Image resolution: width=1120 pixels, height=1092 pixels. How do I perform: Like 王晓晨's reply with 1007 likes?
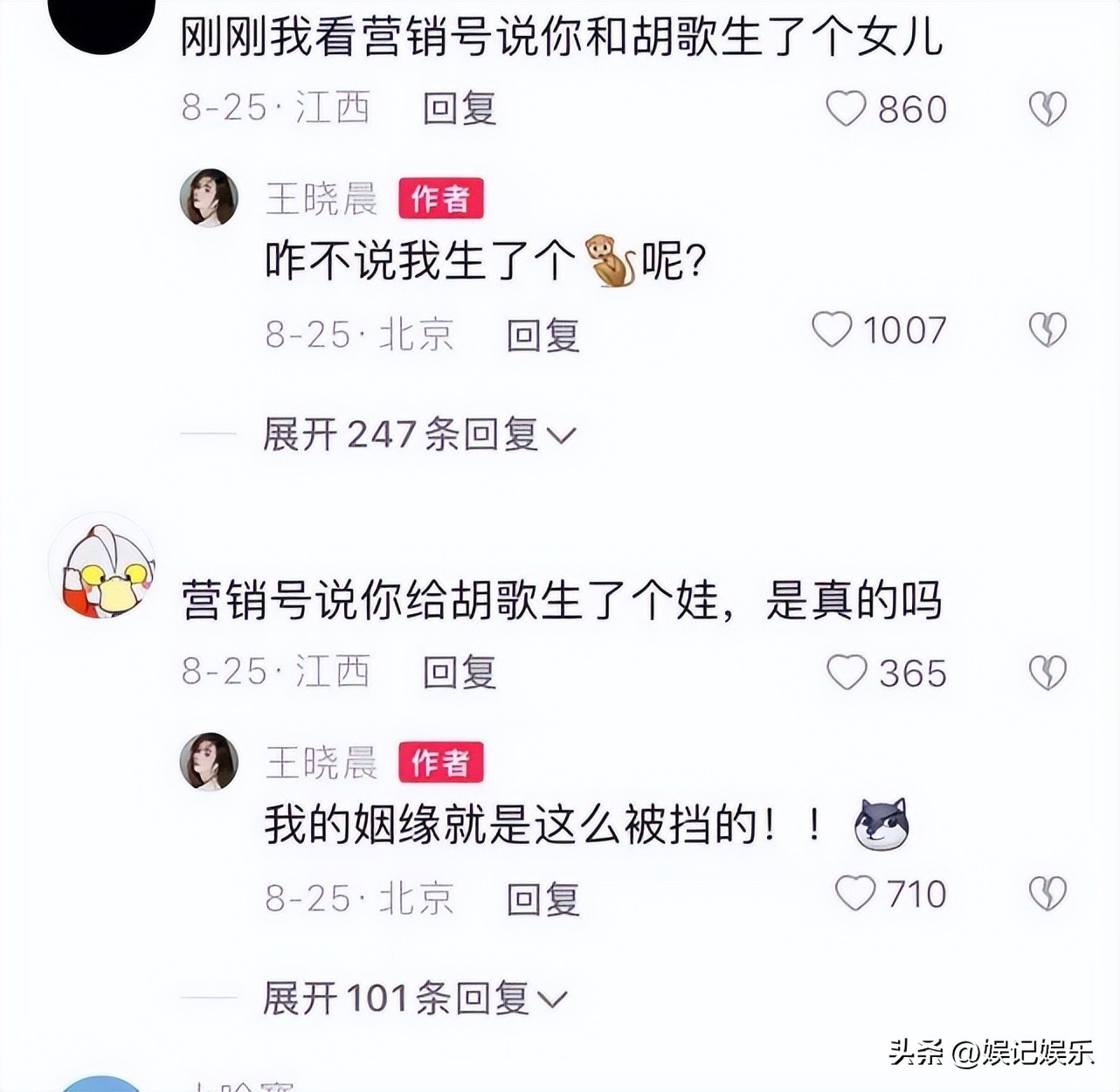[832, 330]
